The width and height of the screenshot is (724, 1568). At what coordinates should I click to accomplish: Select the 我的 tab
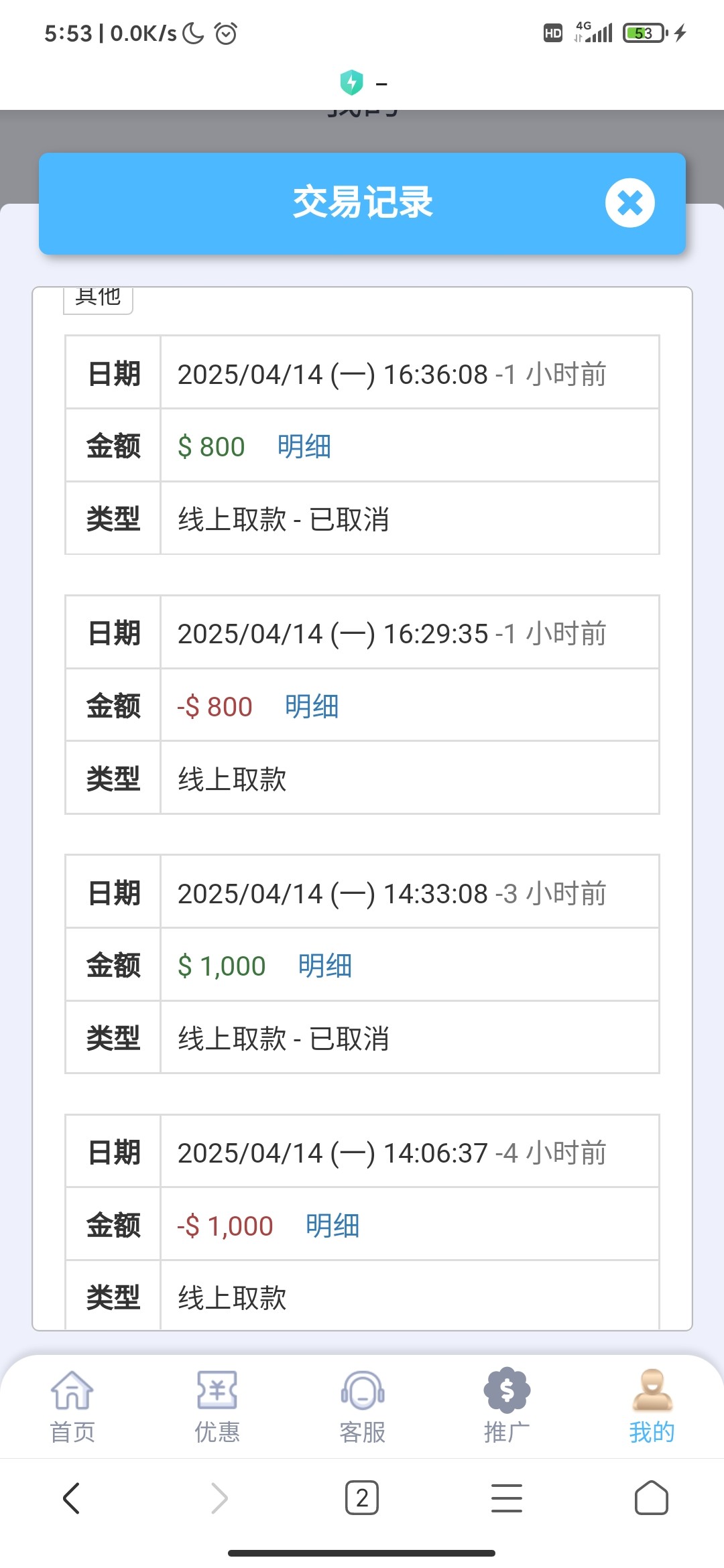(x=652, y=1406)
